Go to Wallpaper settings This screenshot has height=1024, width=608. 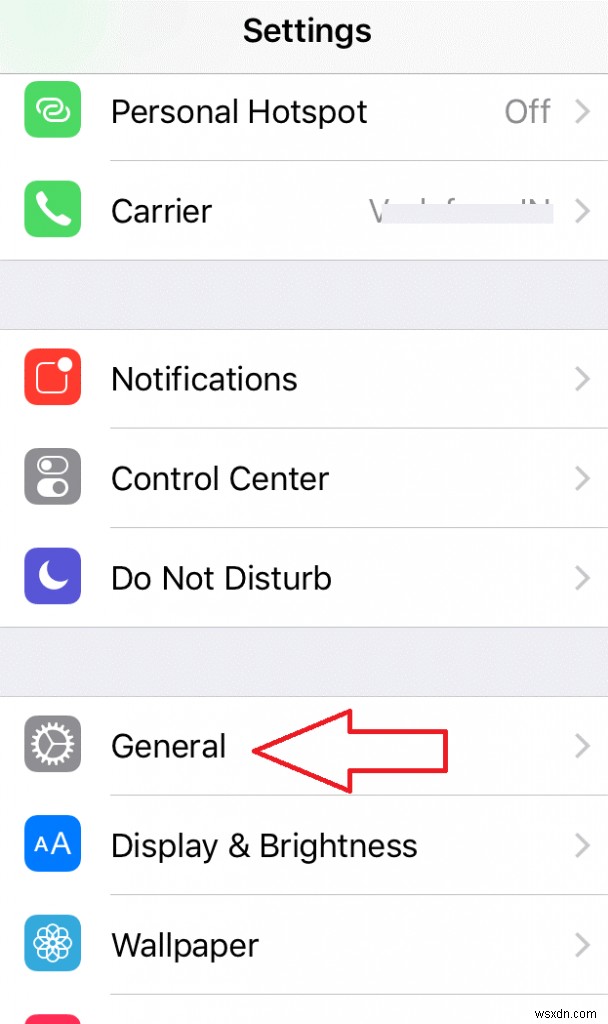[185, 944]
